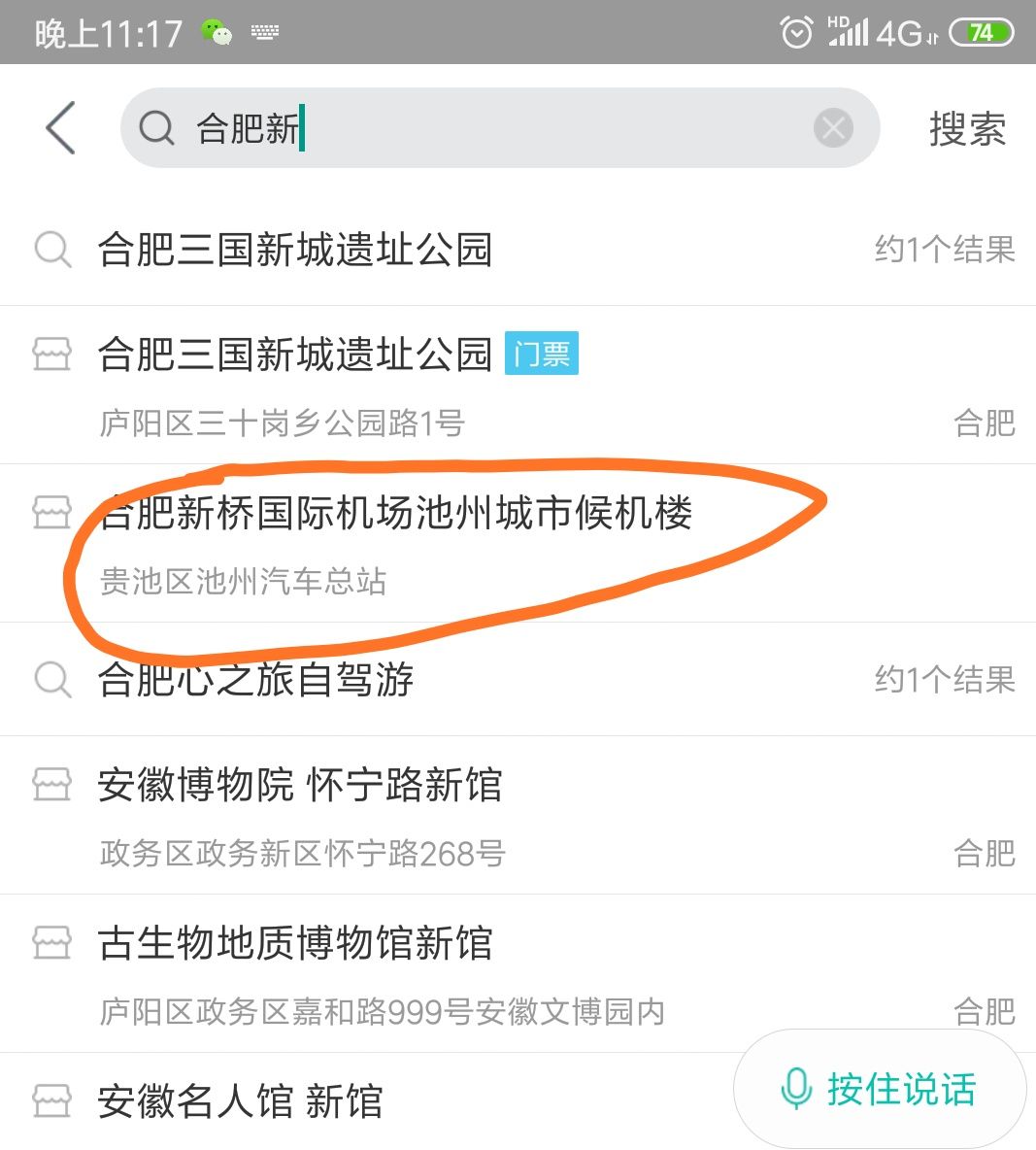
Task: Clear the search text with the X icon
Action: (x=832, y=128)
